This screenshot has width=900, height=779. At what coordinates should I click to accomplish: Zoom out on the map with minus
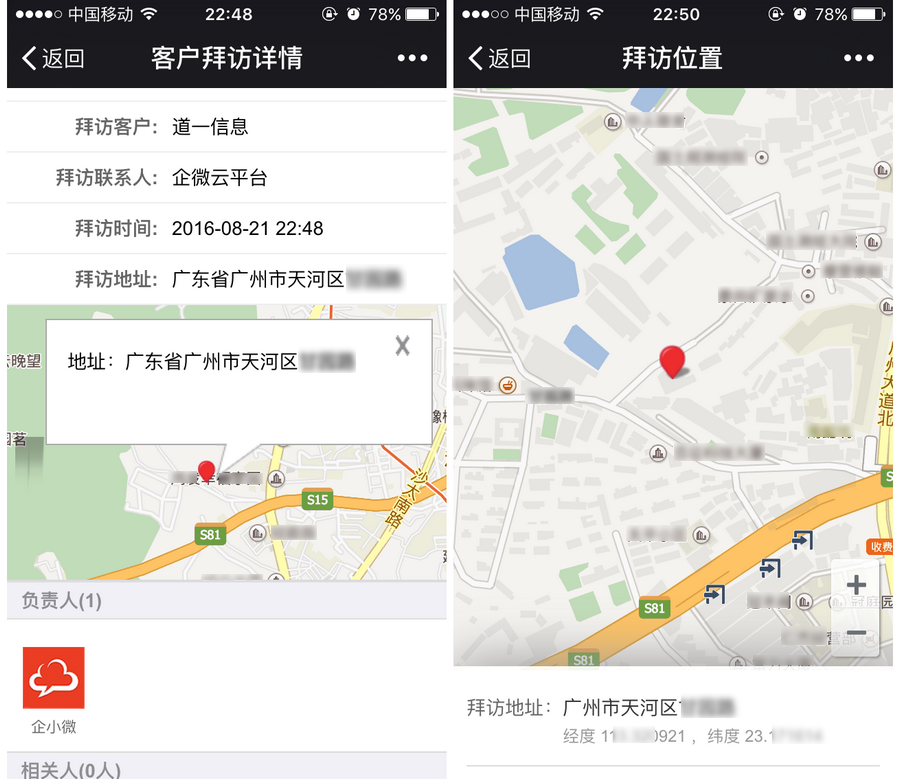pyautogui.click(x=856, y=633)
